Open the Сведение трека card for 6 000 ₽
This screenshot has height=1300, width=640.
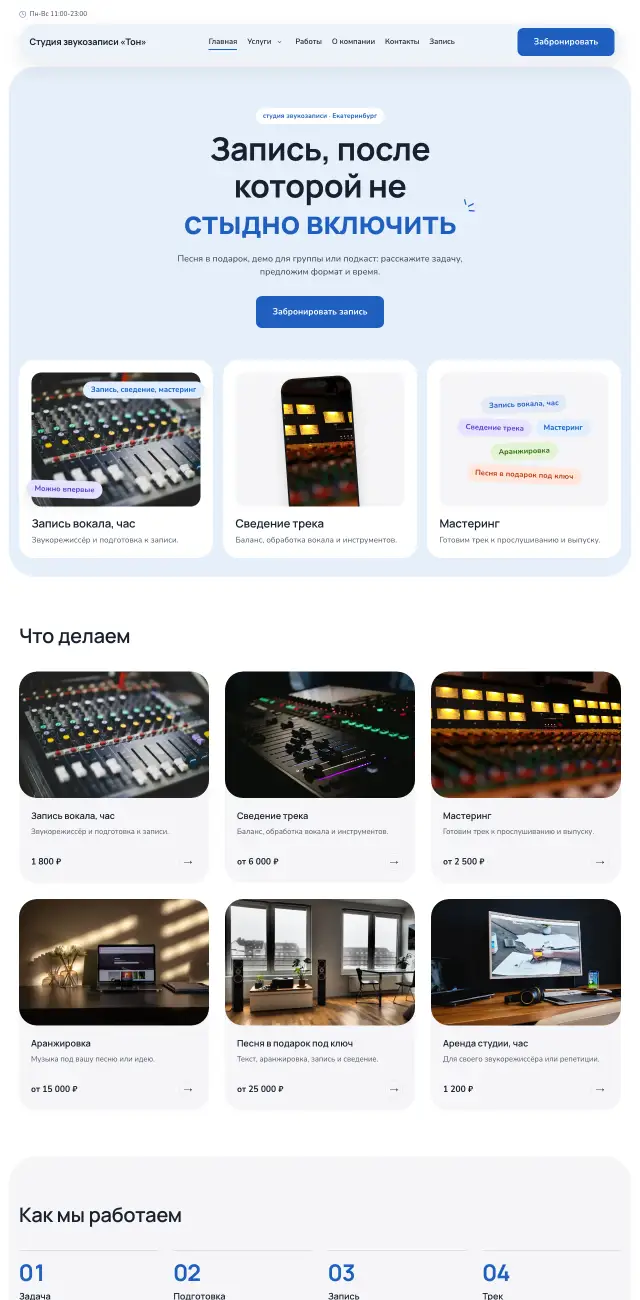pyautogui.click(x=320, y=777)
